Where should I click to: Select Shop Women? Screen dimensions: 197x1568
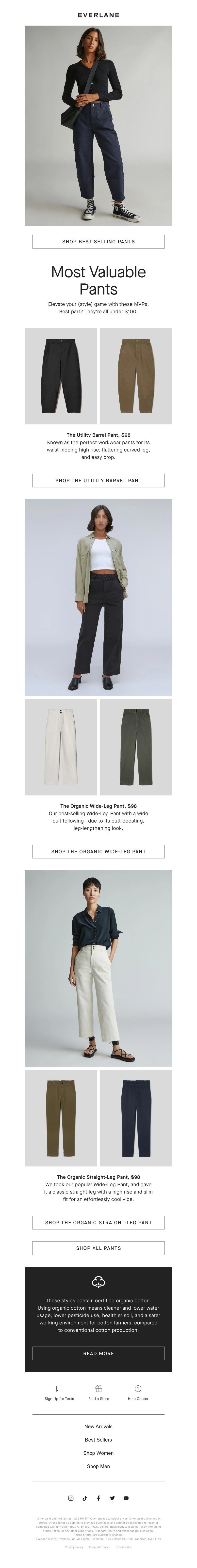point(98,1453)
